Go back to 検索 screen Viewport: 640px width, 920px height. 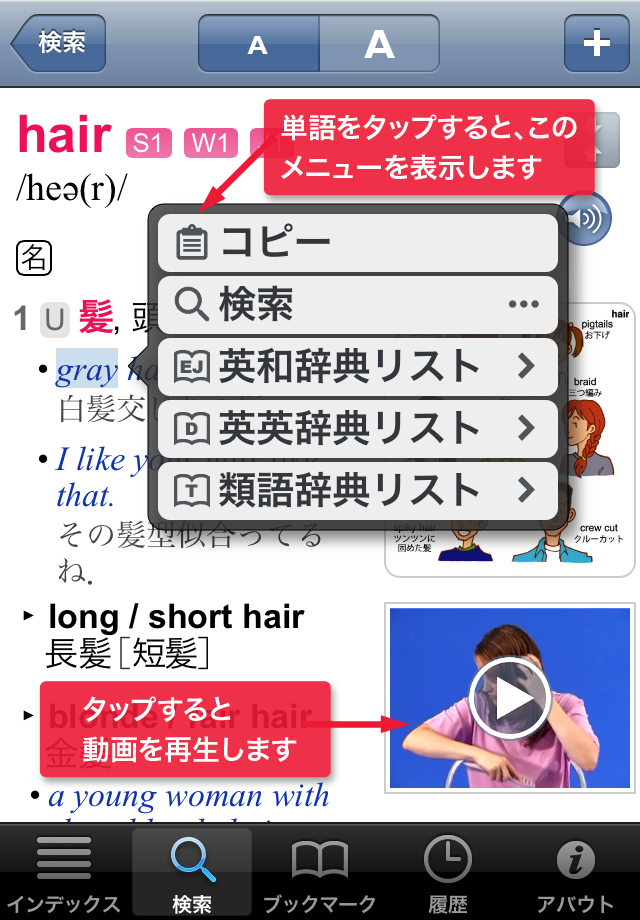(58, 43)
